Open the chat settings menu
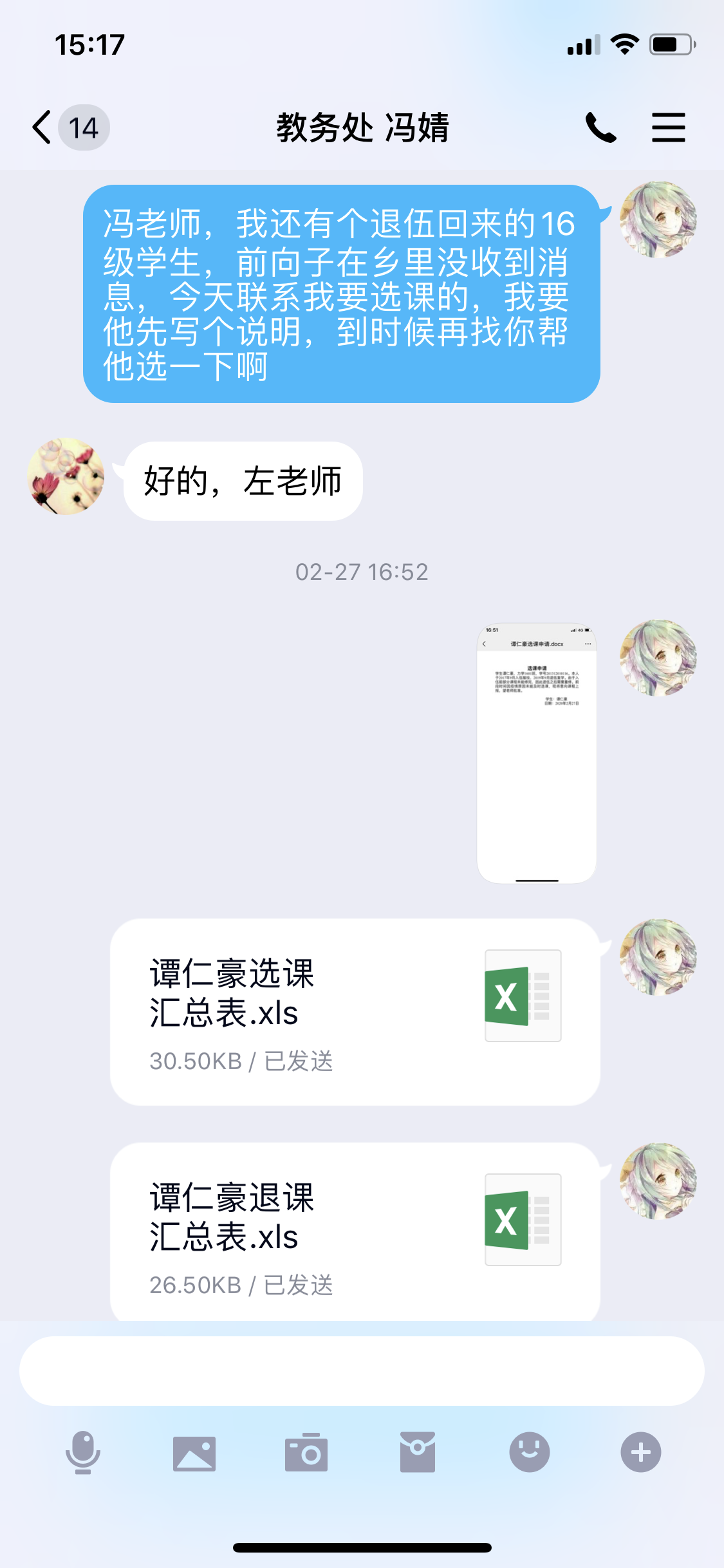Screen dimensions: 724x1568 (x=668, y=127)
